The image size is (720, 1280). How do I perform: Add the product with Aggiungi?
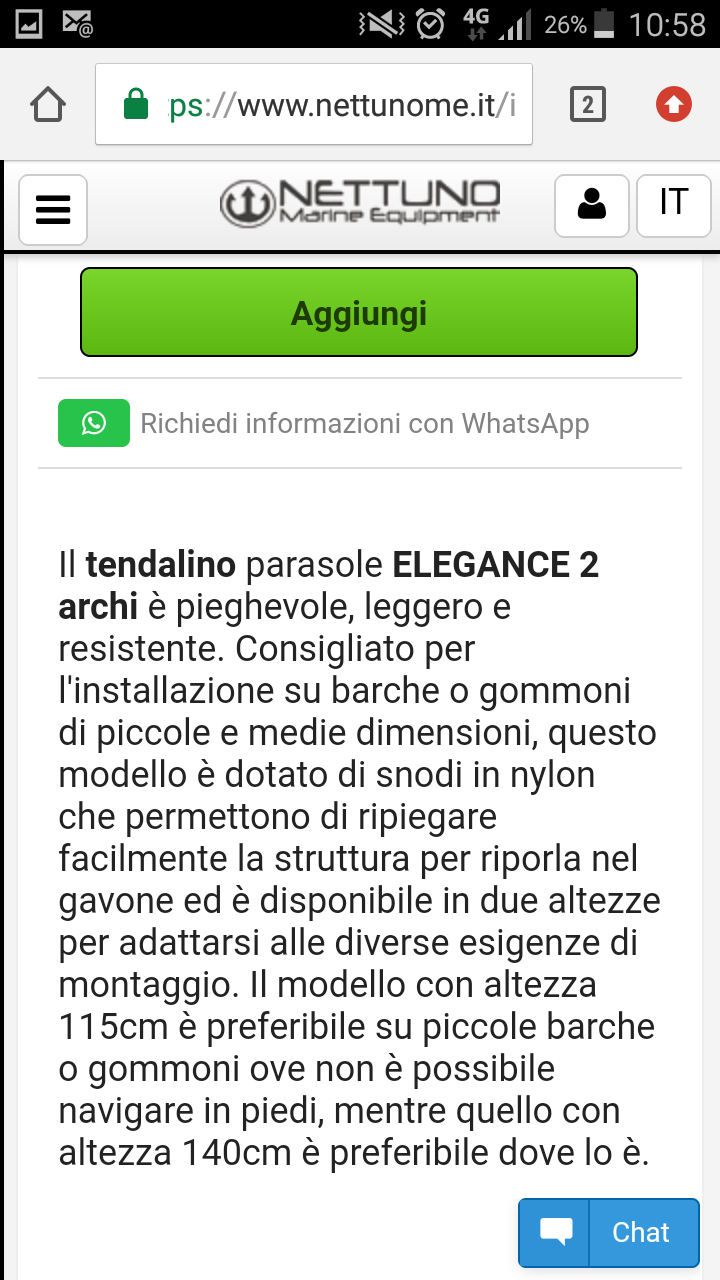click(x=359, y=312)
